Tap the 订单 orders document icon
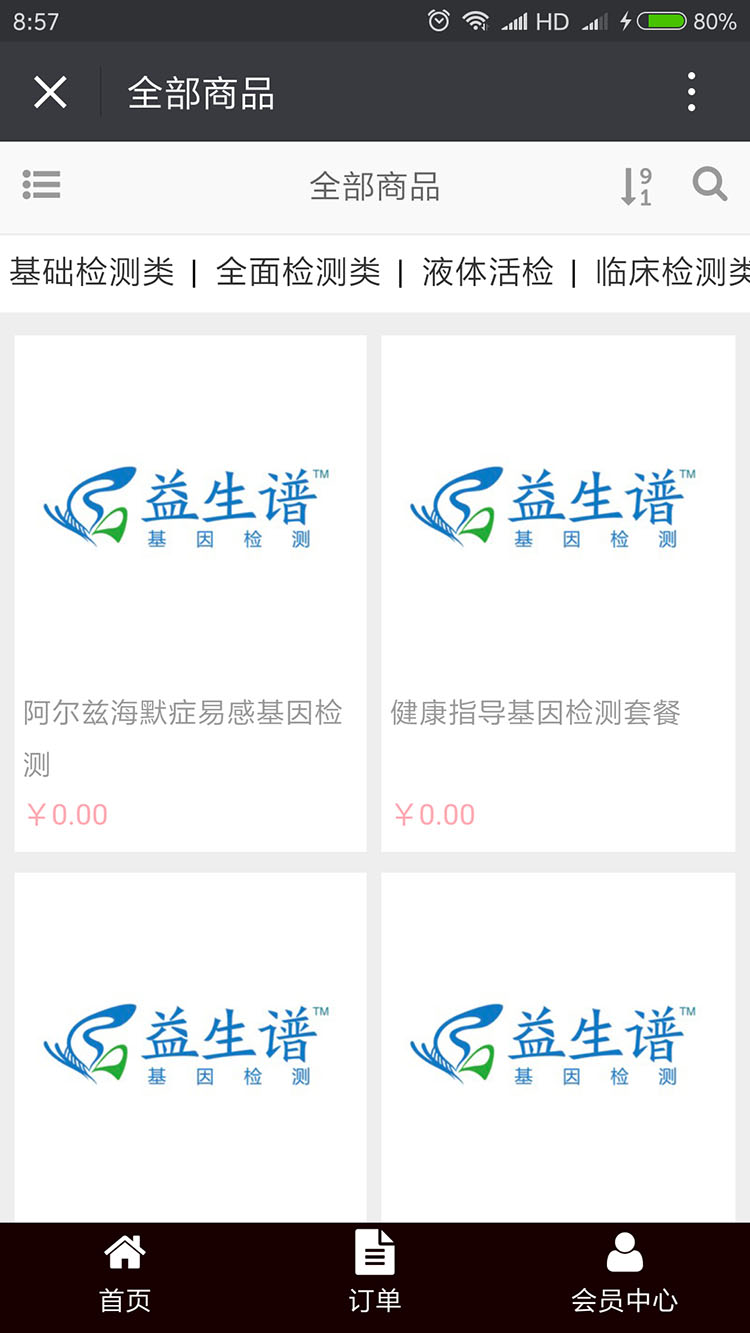The image size is (750, 1333). 374,1250
